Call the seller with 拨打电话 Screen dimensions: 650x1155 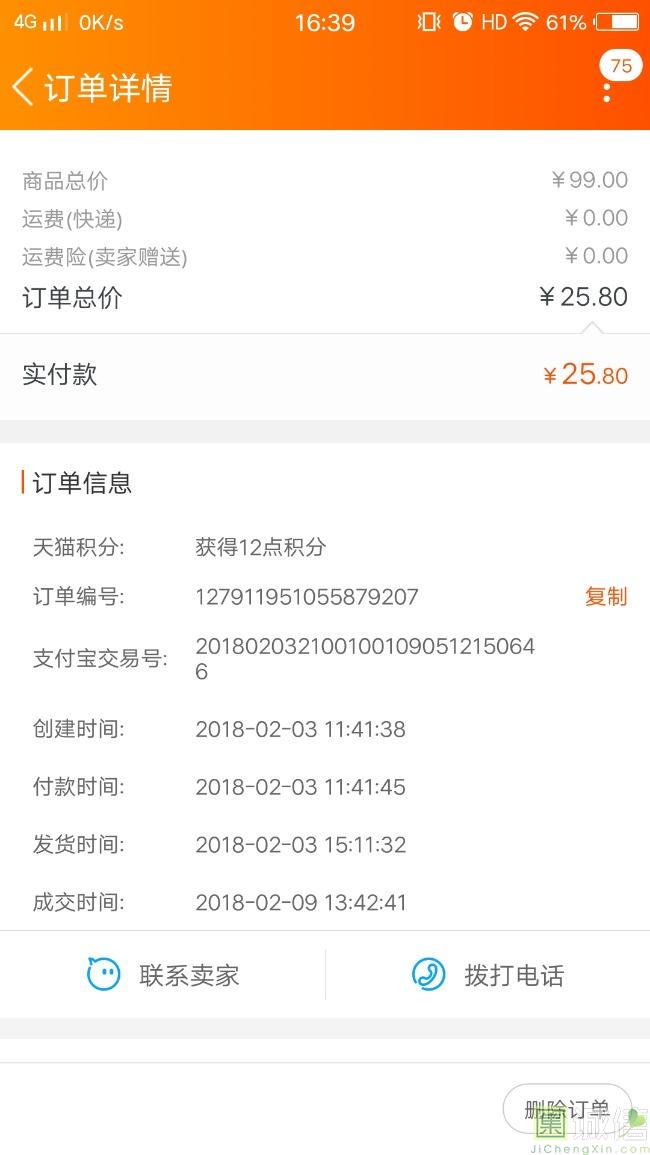[488, 975]
